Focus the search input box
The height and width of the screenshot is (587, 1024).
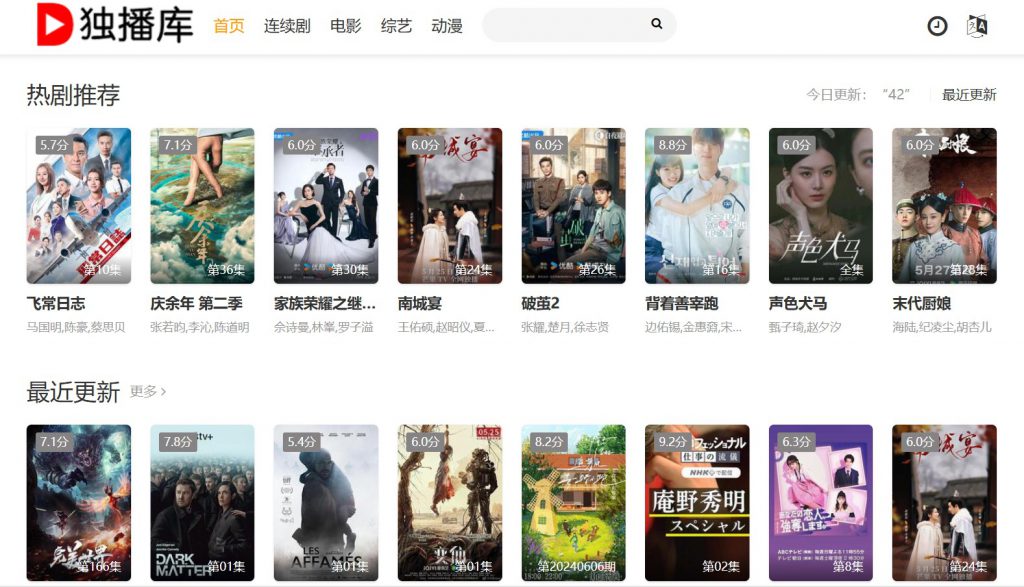pyautogui.click(x=565, y=25)
